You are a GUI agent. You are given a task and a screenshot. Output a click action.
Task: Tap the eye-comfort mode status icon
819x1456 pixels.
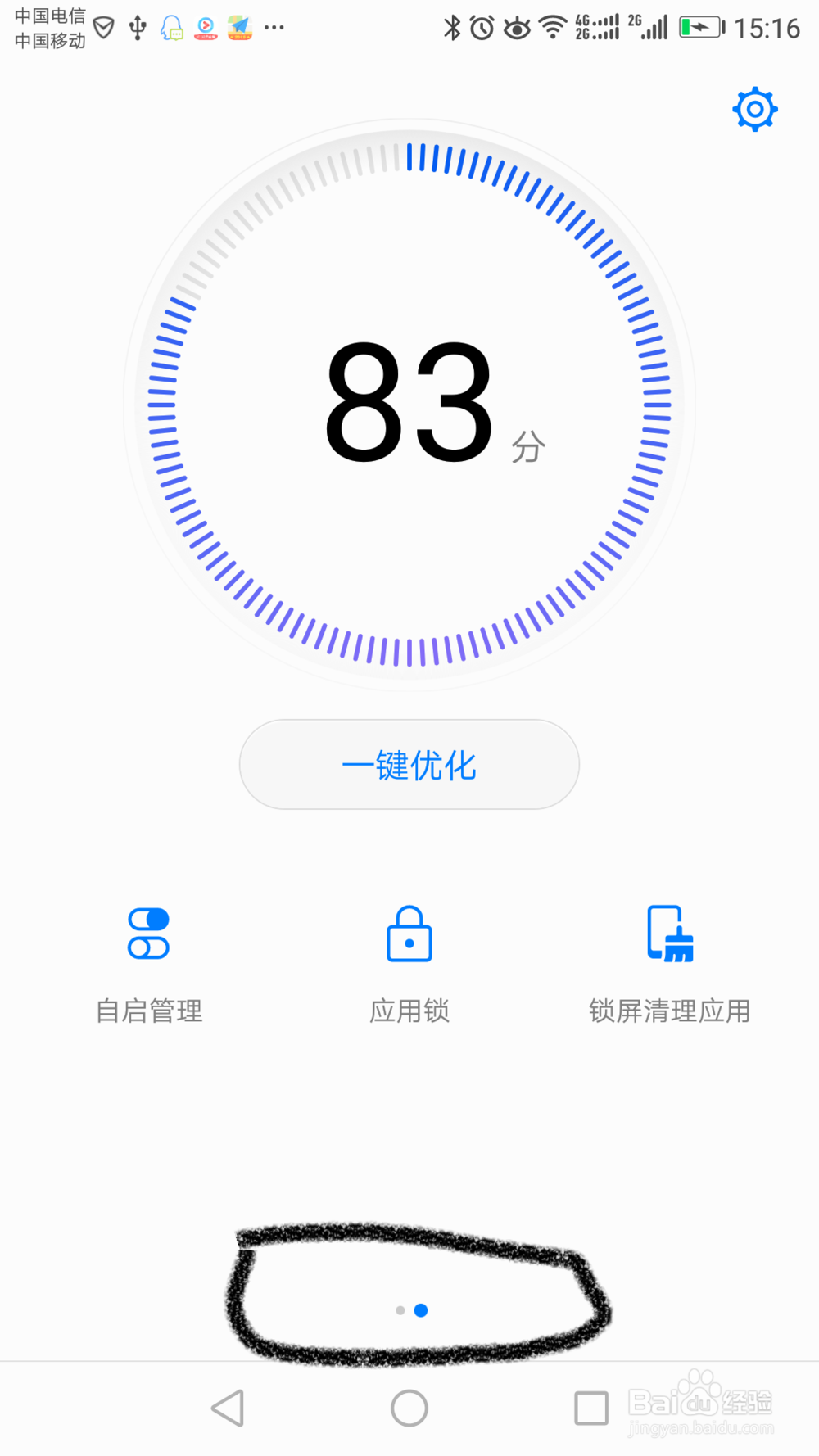click(517, 27)
